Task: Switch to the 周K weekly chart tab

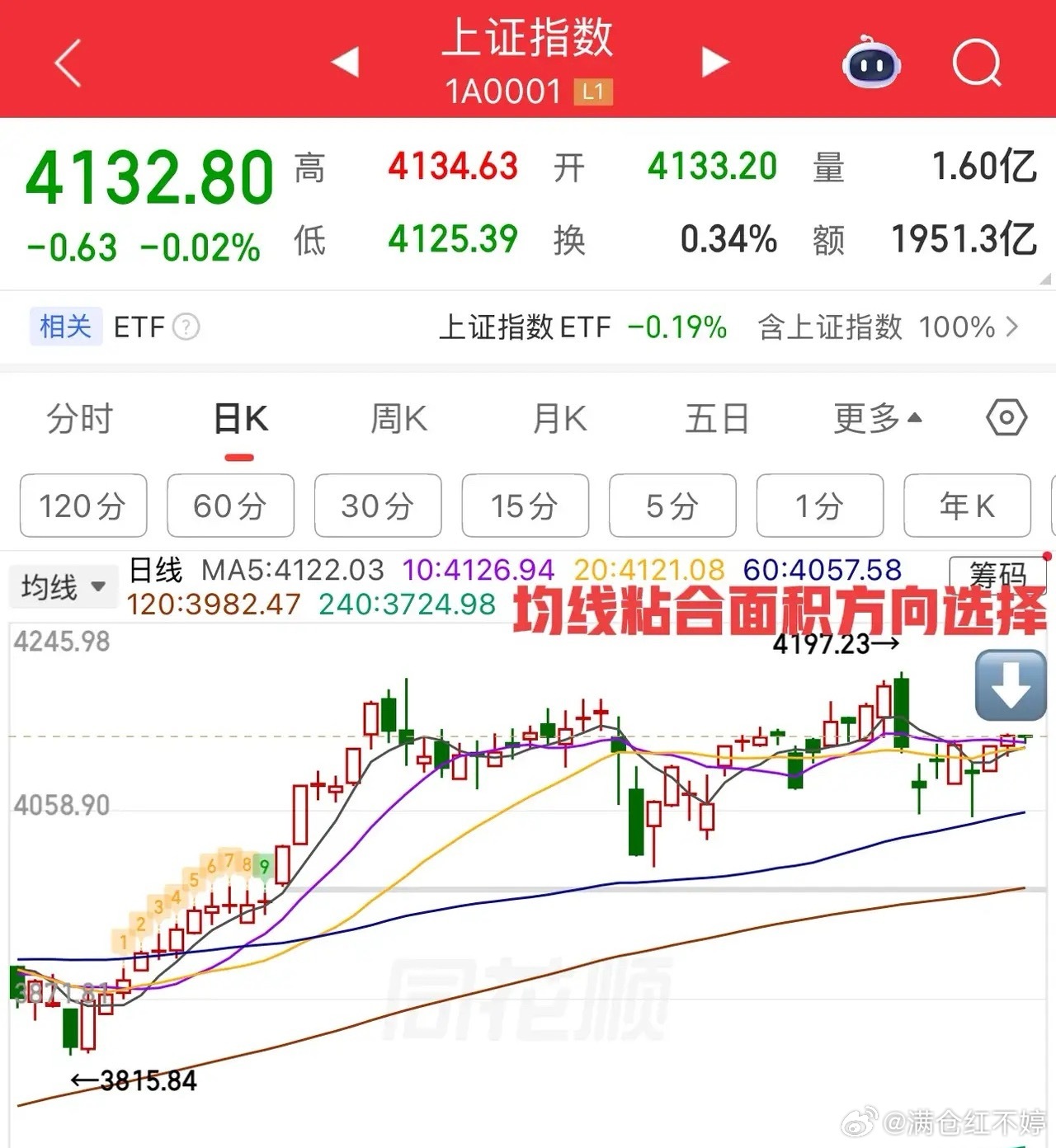Action: point(398,419)
